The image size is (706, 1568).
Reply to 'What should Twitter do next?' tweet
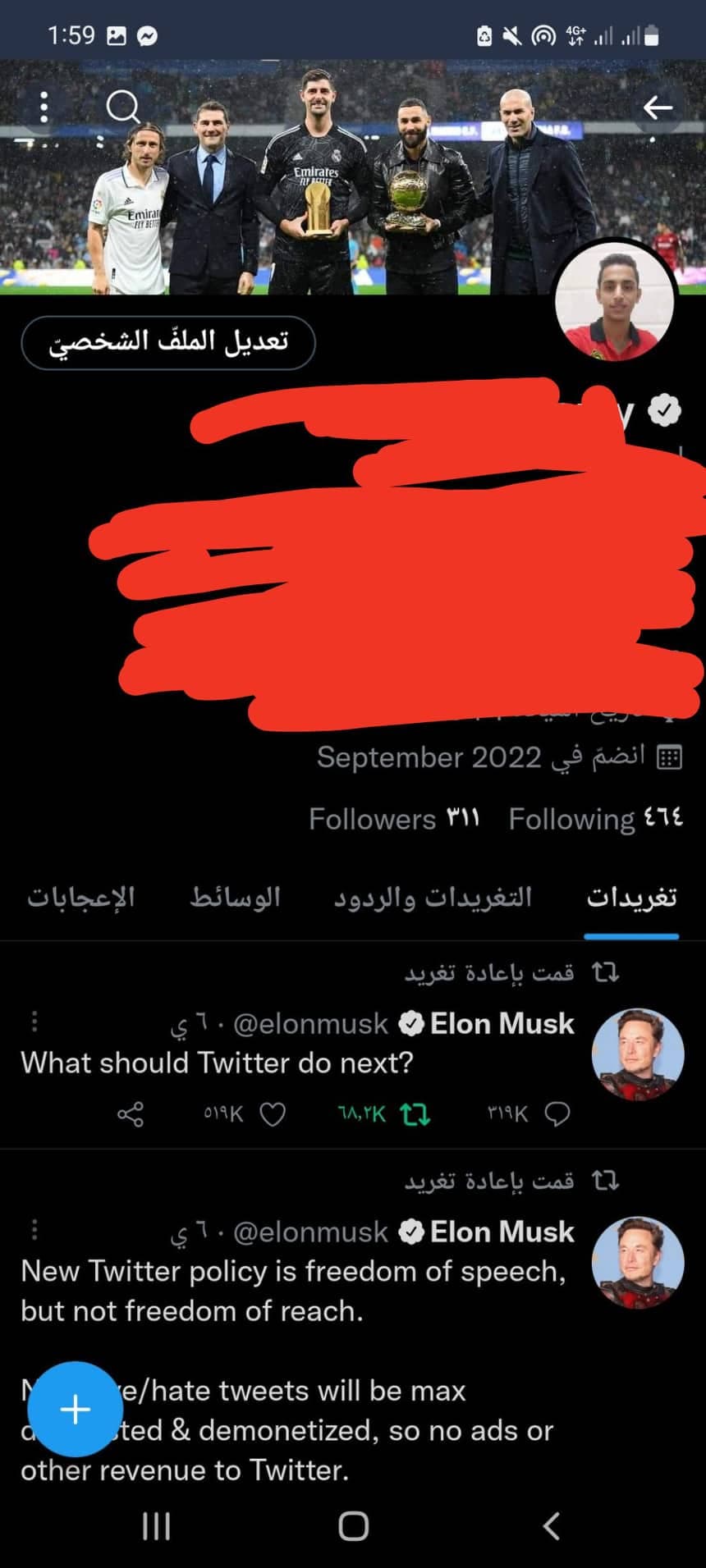(x=557, y=1114)
